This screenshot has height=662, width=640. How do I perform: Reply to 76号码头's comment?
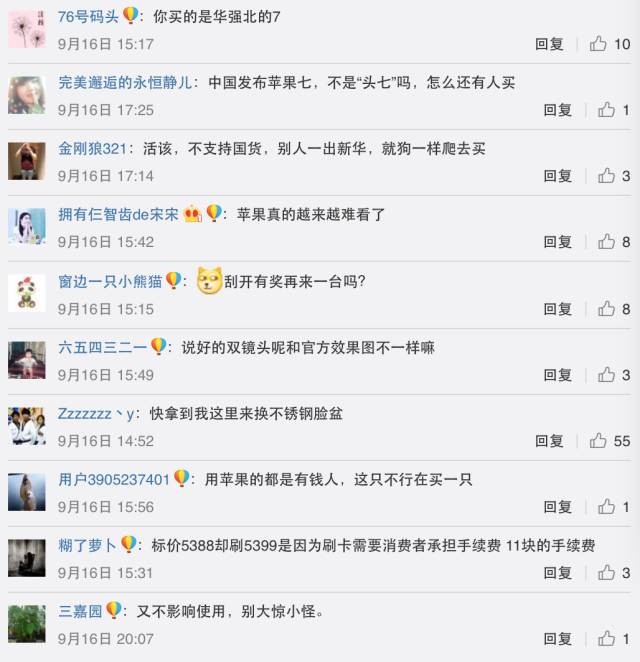click(549, 44)
